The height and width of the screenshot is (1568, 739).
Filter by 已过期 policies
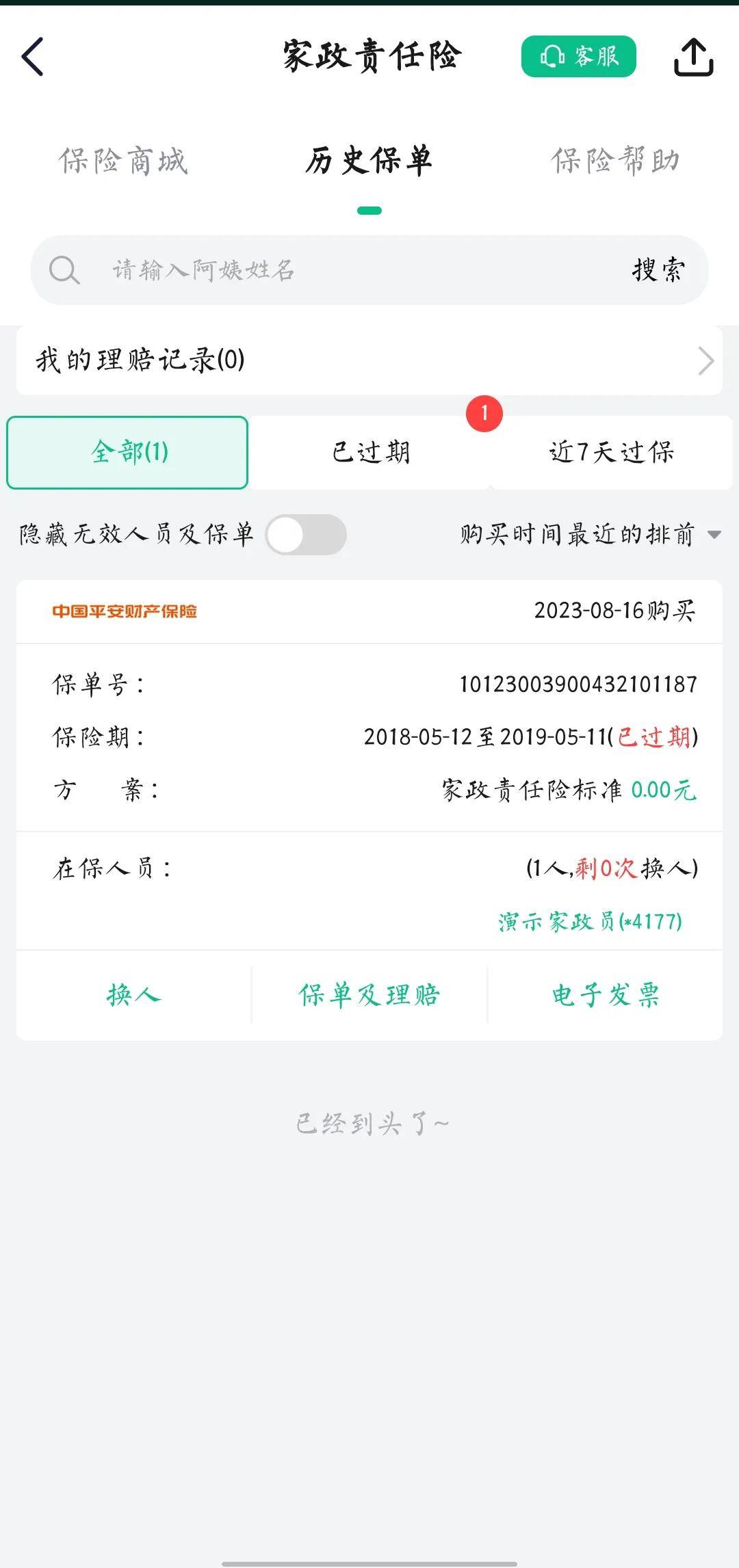[x=371, y=453]
